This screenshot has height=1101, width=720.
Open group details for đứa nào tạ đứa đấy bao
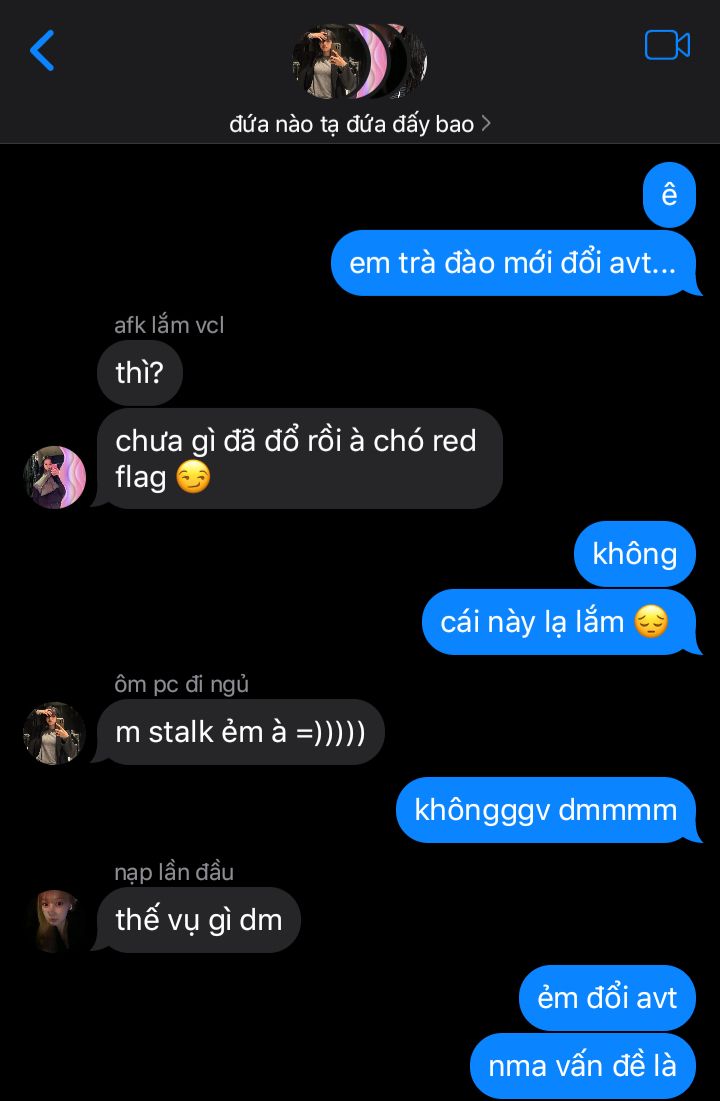[x=359, y=125]
